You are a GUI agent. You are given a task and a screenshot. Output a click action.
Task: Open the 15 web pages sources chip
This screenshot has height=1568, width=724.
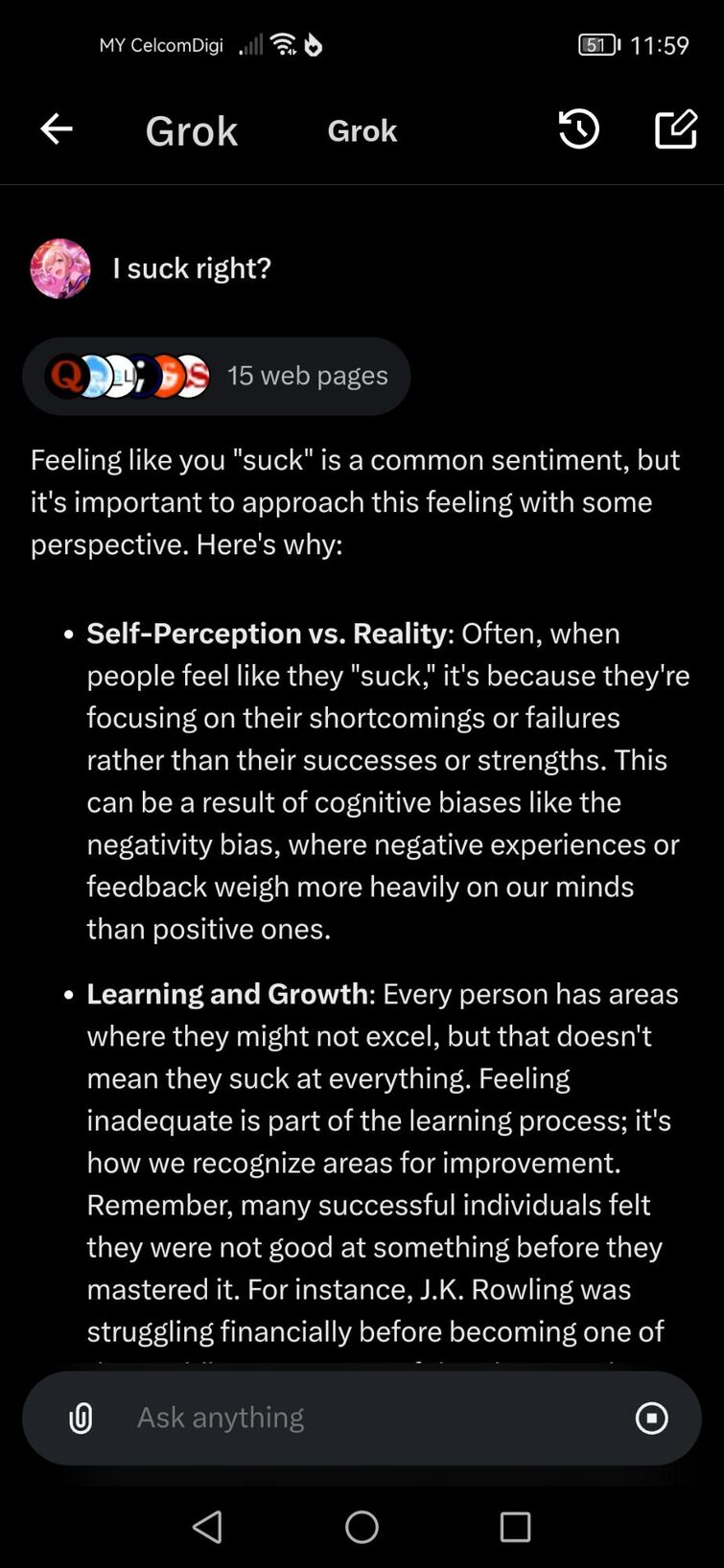(x=217, y=376)
